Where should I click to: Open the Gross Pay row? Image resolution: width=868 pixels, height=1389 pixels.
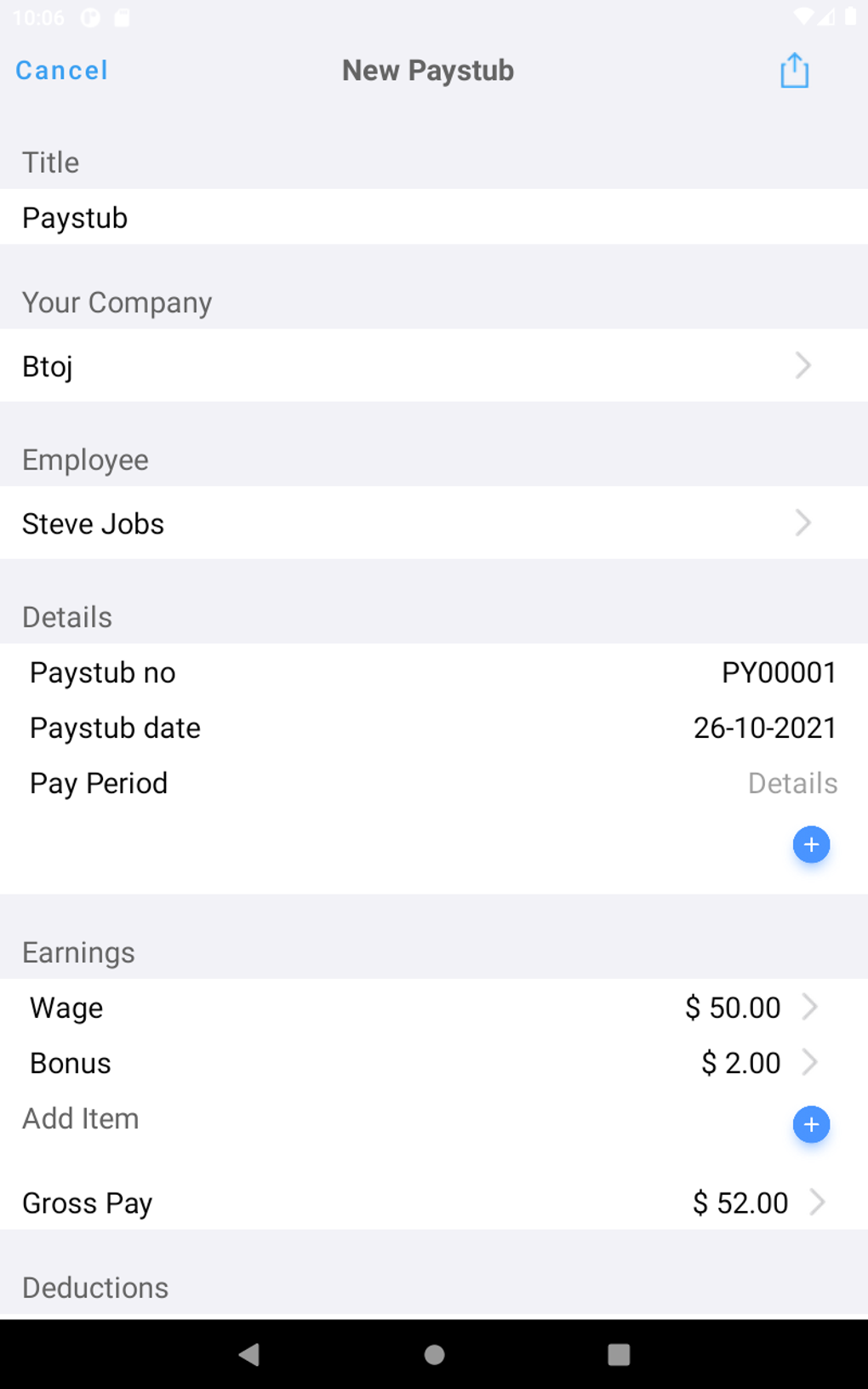click(x=434, y=1203)
